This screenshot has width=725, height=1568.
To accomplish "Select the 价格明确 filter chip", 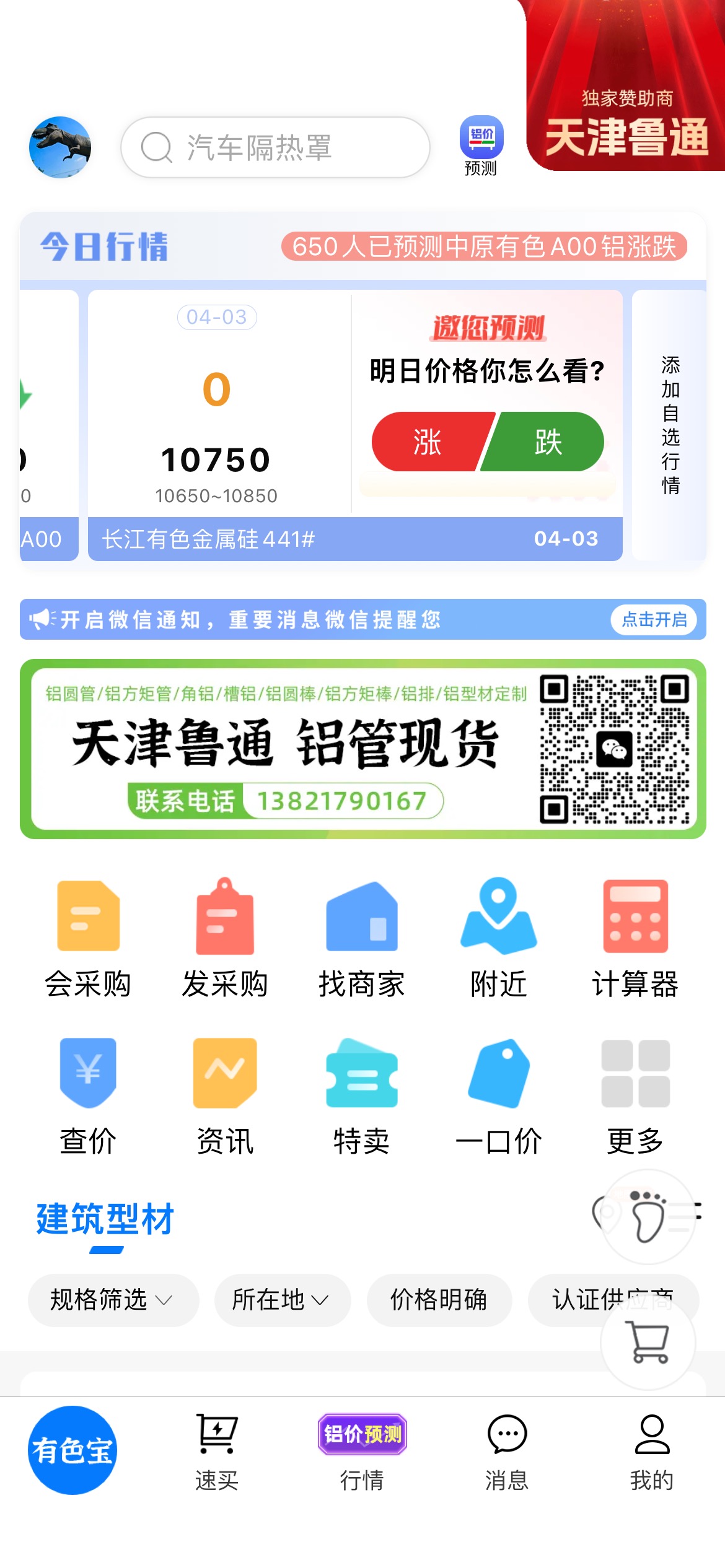I will pyautogui.click(x=439, y=1300).
